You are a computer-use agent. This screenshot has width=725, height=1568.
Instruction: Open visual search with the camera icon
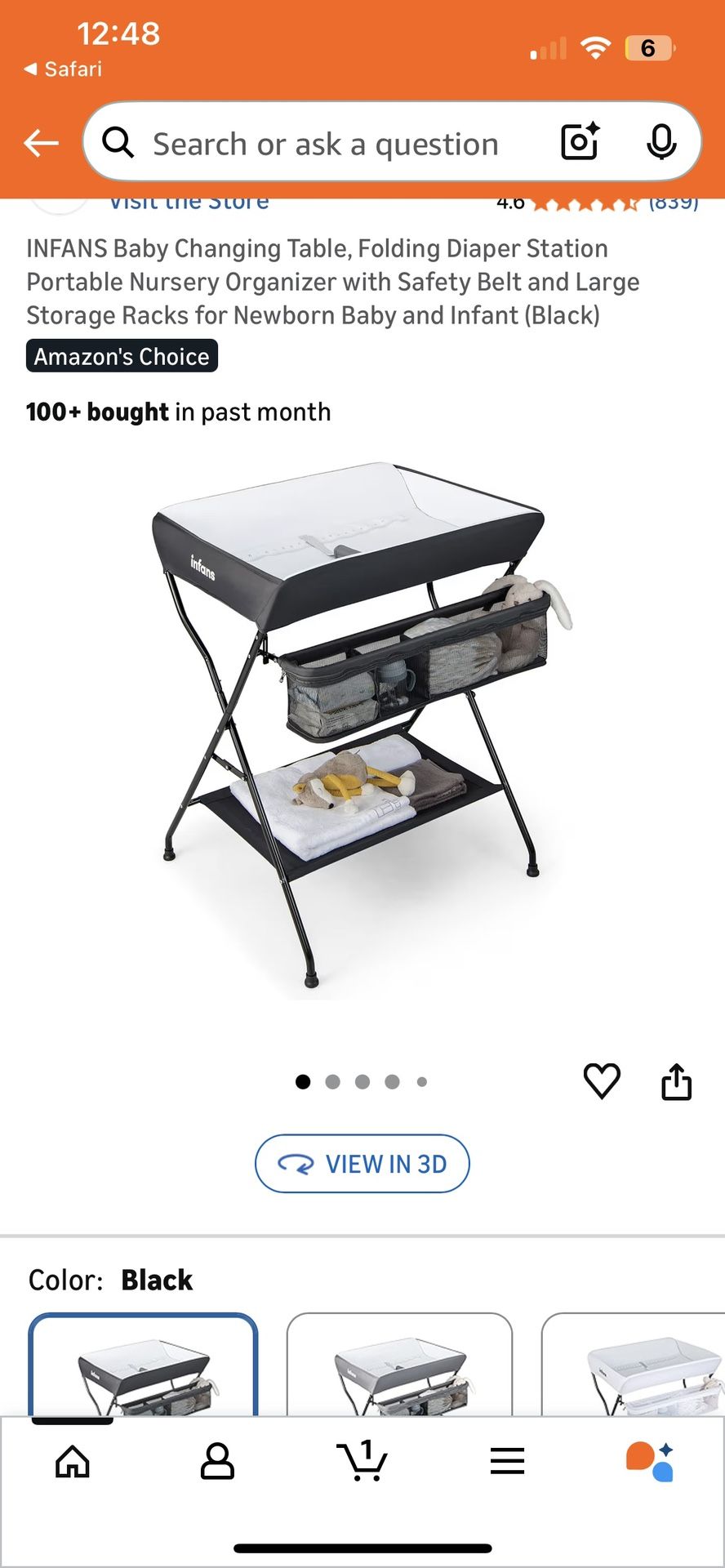click(579, 142)
